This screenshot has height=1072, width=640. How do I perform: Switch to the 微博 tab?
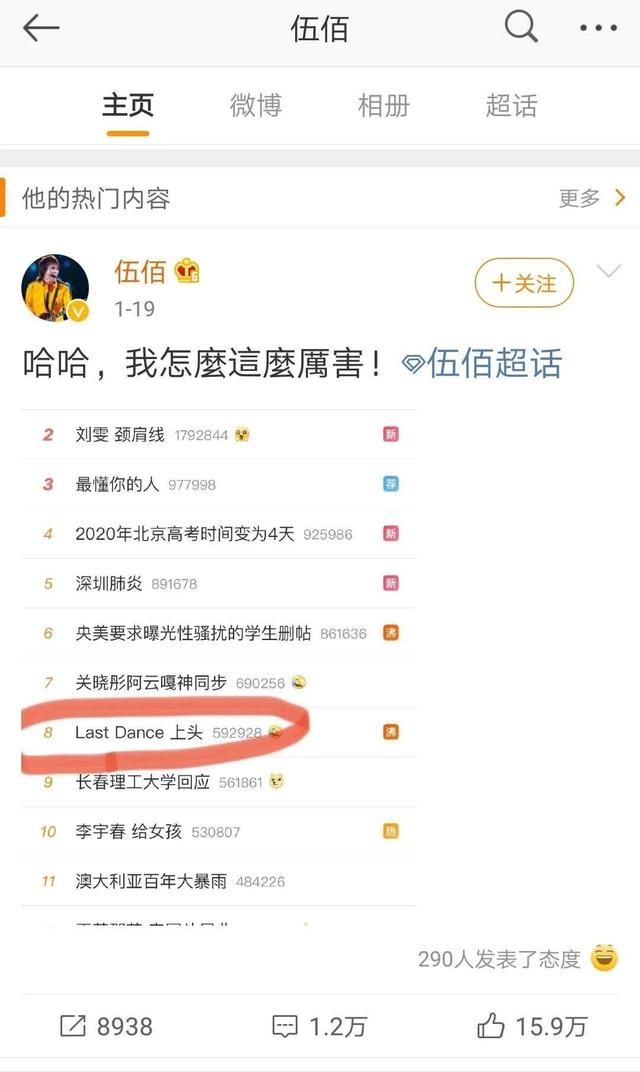[x=256, y=105]
